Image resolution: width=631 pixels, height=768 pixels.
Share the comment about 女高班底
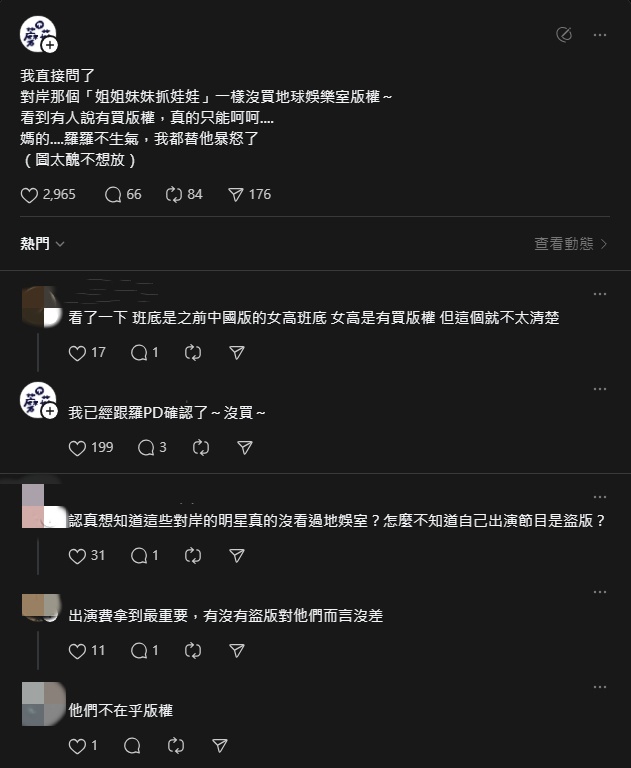(237, 353)
